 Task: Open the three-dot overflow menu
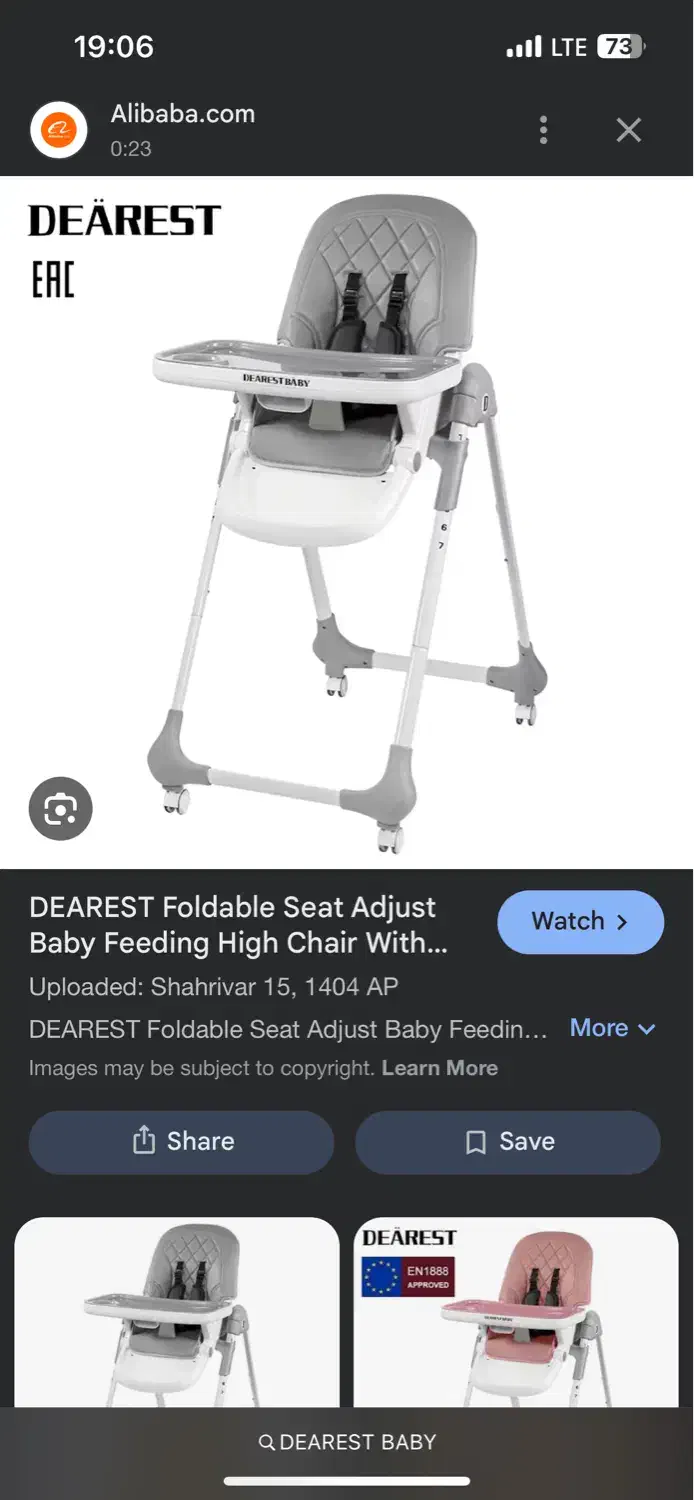tap(543, 130)
